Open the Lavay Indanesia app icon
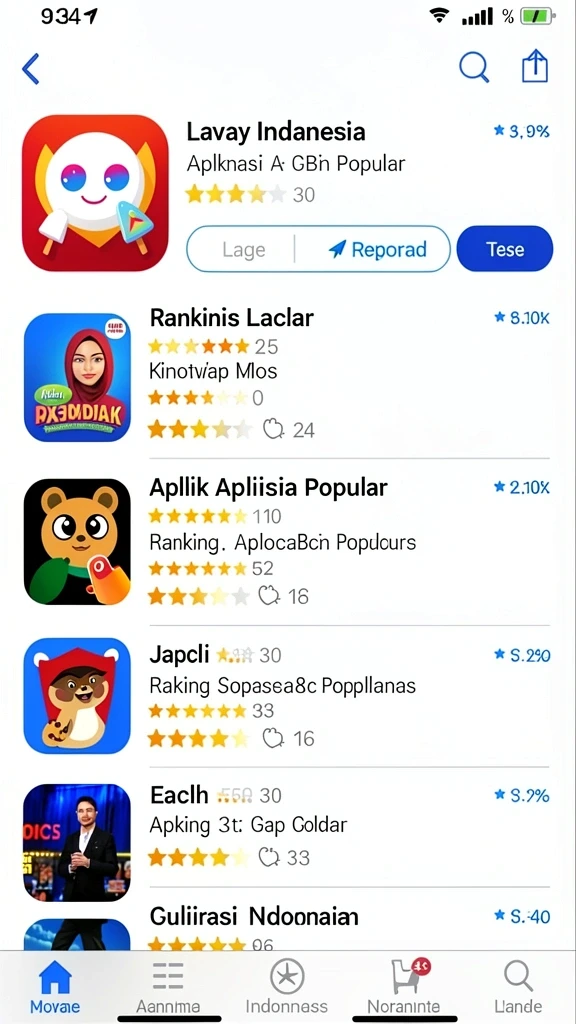This screenshot has width=576, height=1024. 95,193
